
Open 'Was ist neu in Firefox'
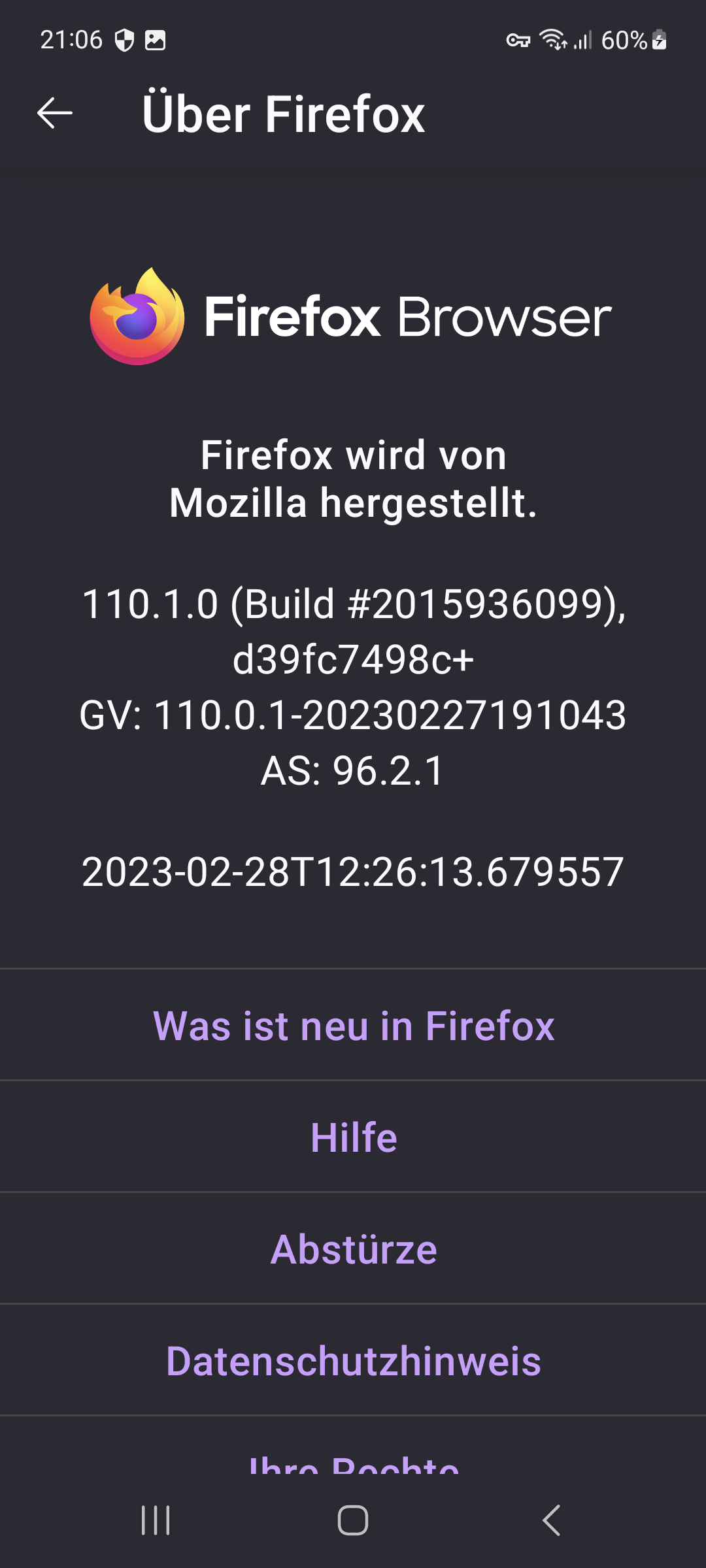[353, 1025]
